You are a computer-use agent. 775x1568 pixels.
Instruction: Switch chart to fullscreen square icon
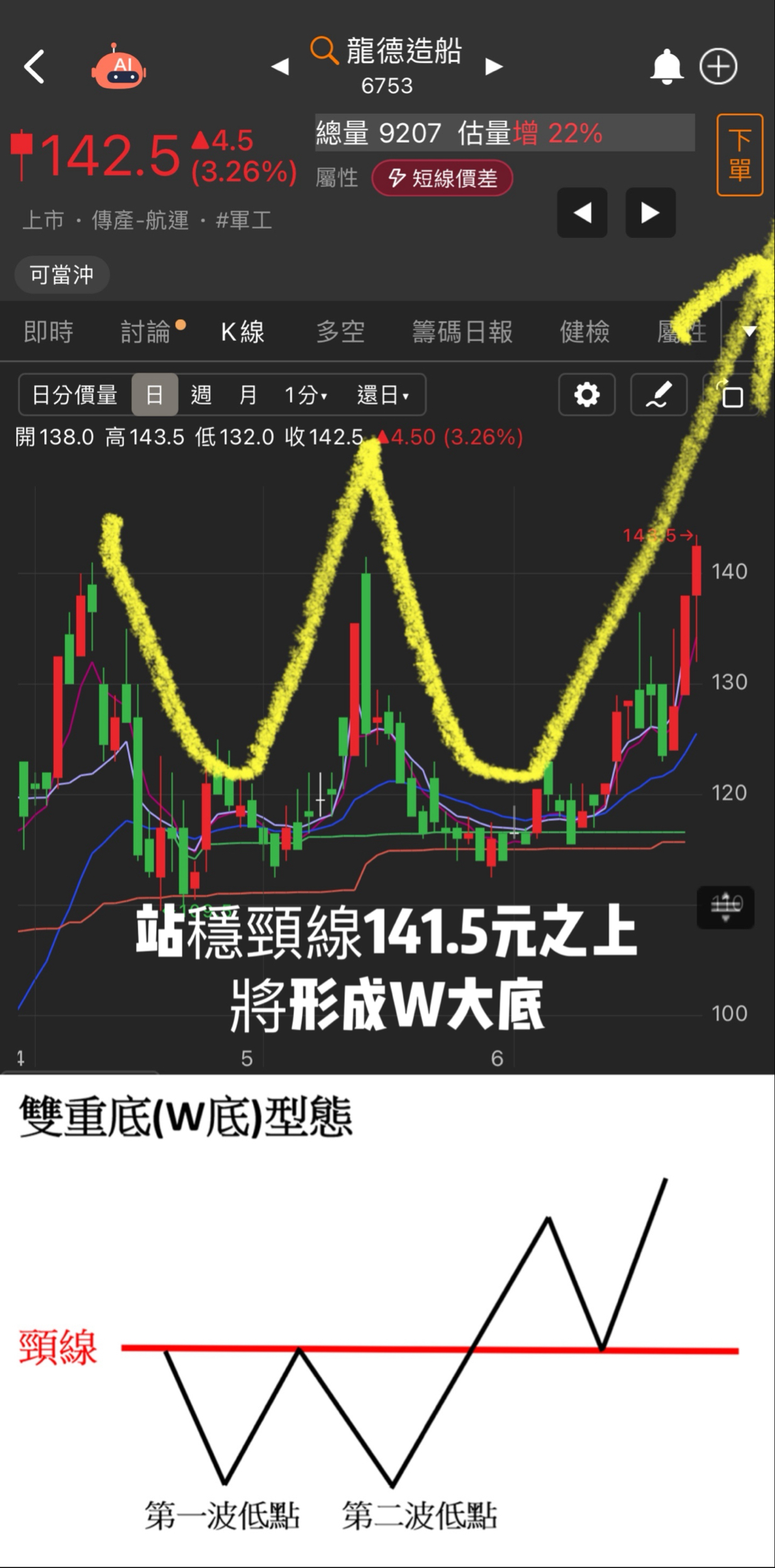coord(732,395)
